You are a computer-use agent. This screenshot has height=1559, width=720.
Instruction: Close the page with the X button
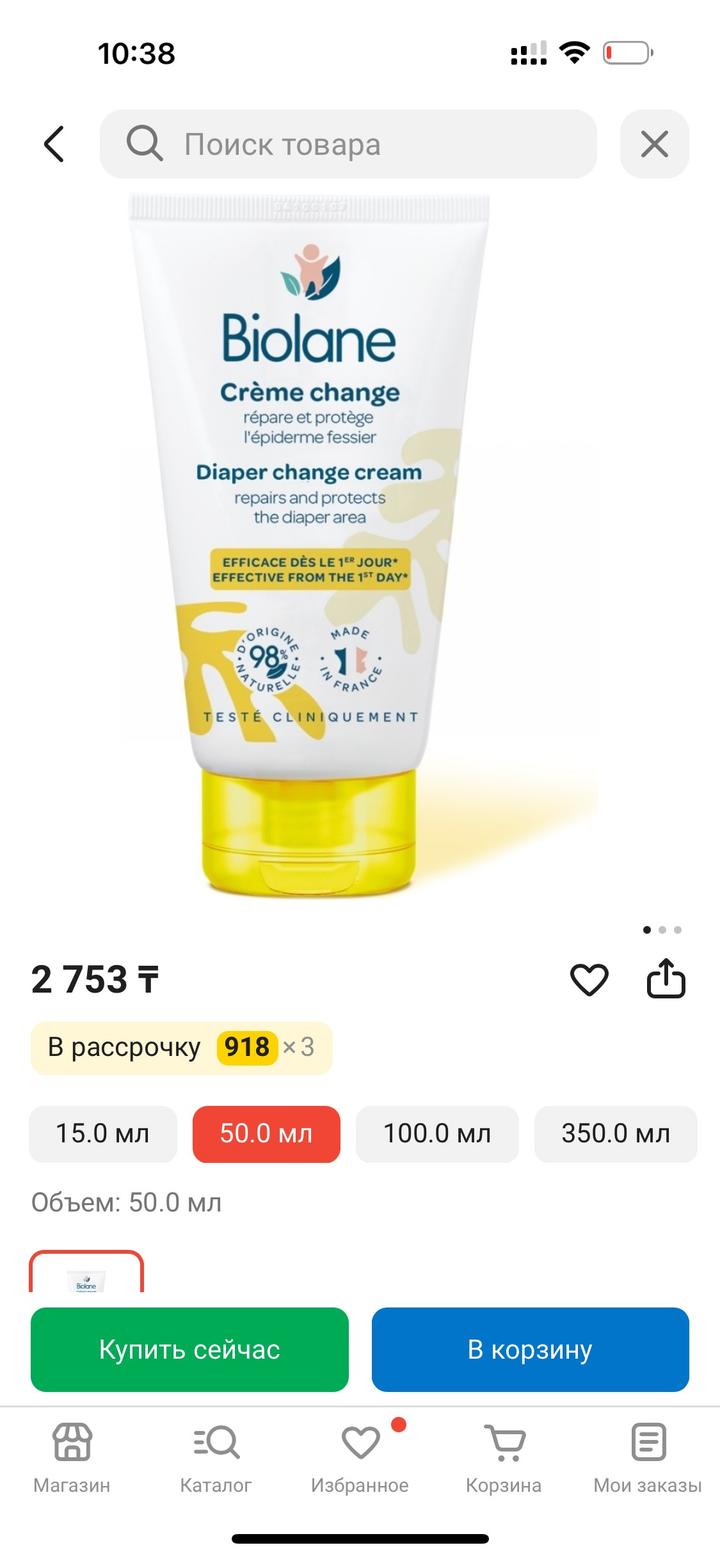point(654,144)
